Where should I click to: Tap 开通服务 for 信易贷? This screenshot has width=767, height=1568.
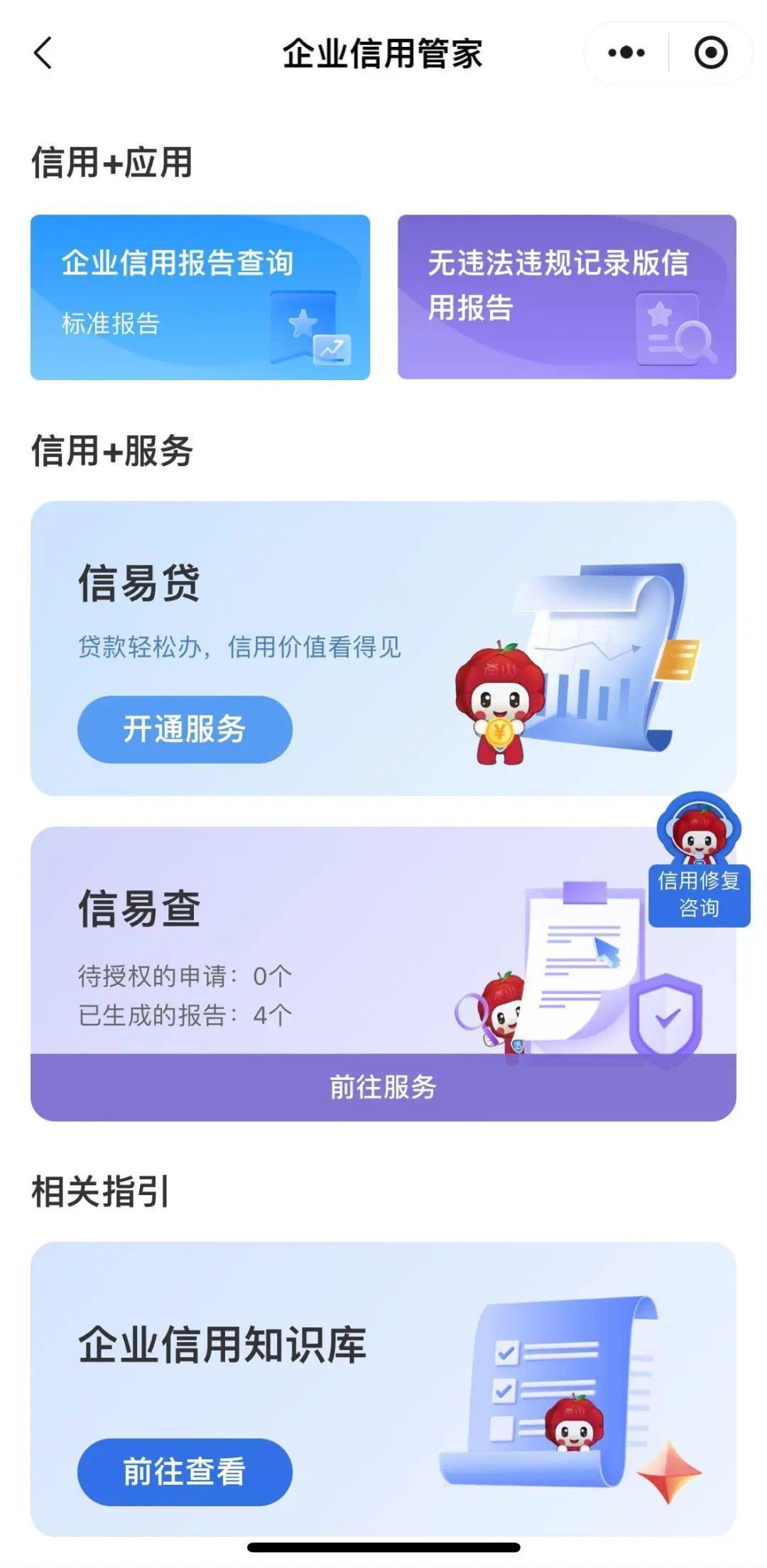pos(185,730)
